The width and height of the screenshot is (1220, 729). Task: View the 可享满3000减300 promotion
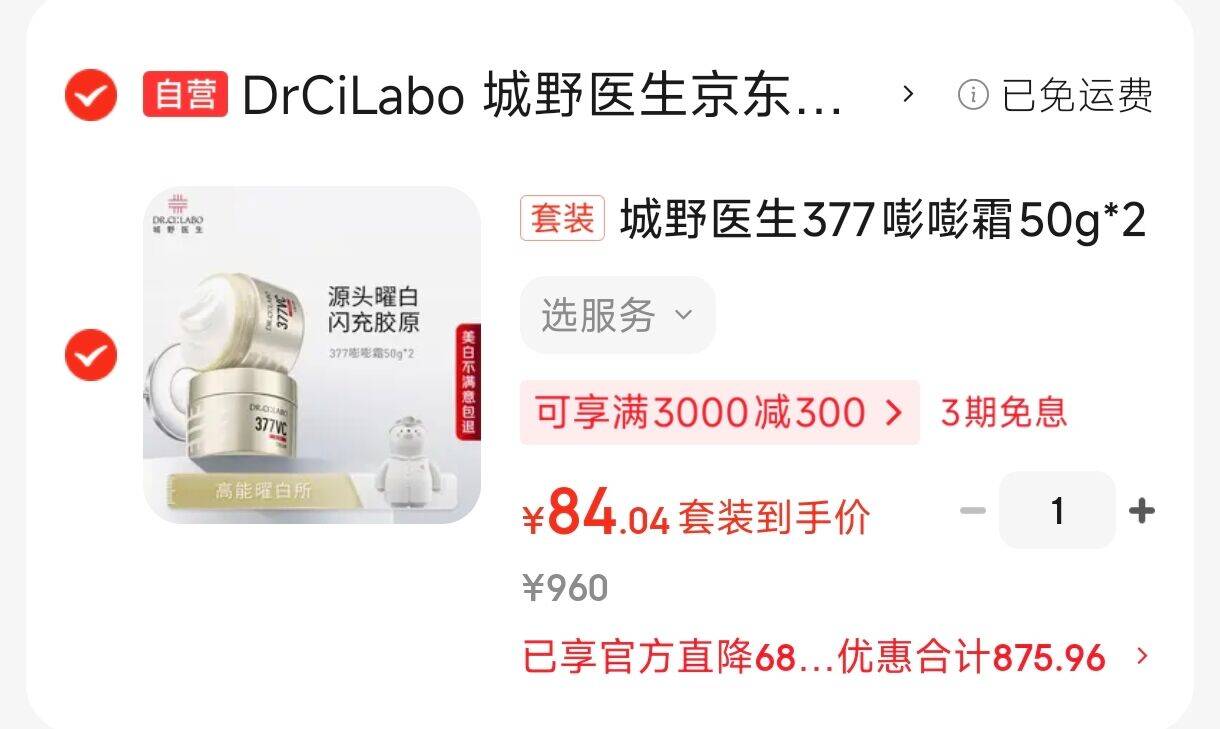coord(718,412)
